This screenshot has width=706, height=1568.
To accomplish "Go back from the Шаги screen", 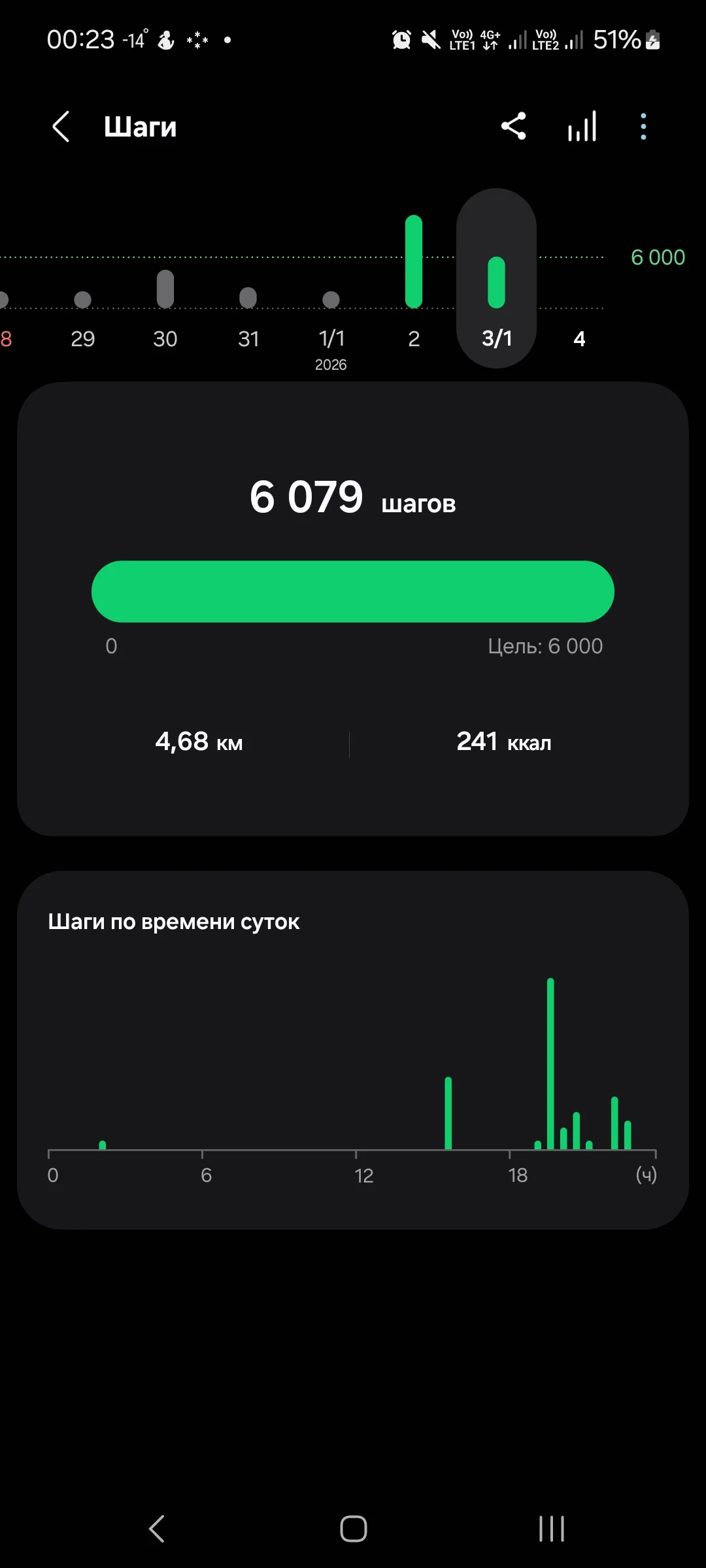I will (x=61, y=127).
